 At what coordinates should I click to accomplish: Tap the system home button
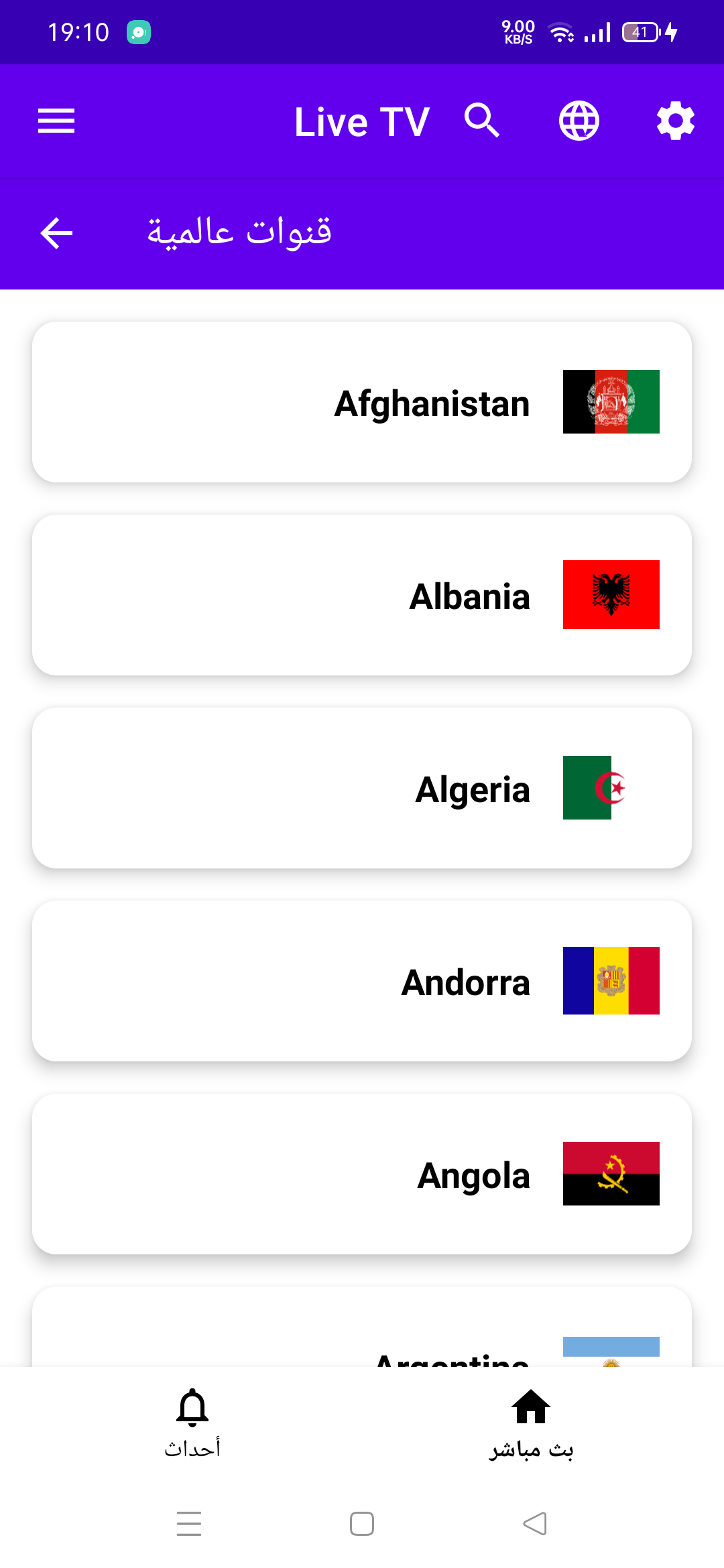click(362, 1524)
